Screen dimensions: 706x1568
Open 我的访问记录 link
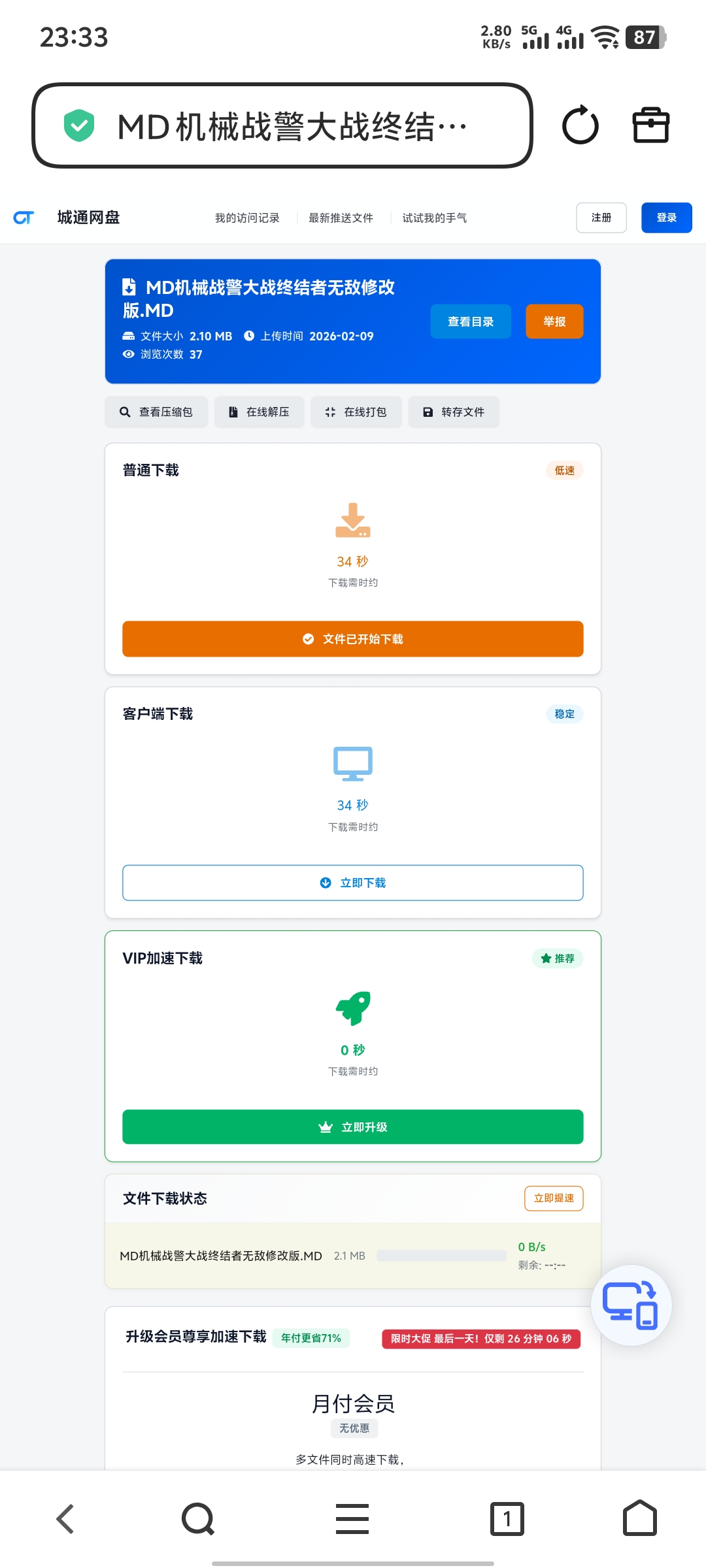coord(247,218)
